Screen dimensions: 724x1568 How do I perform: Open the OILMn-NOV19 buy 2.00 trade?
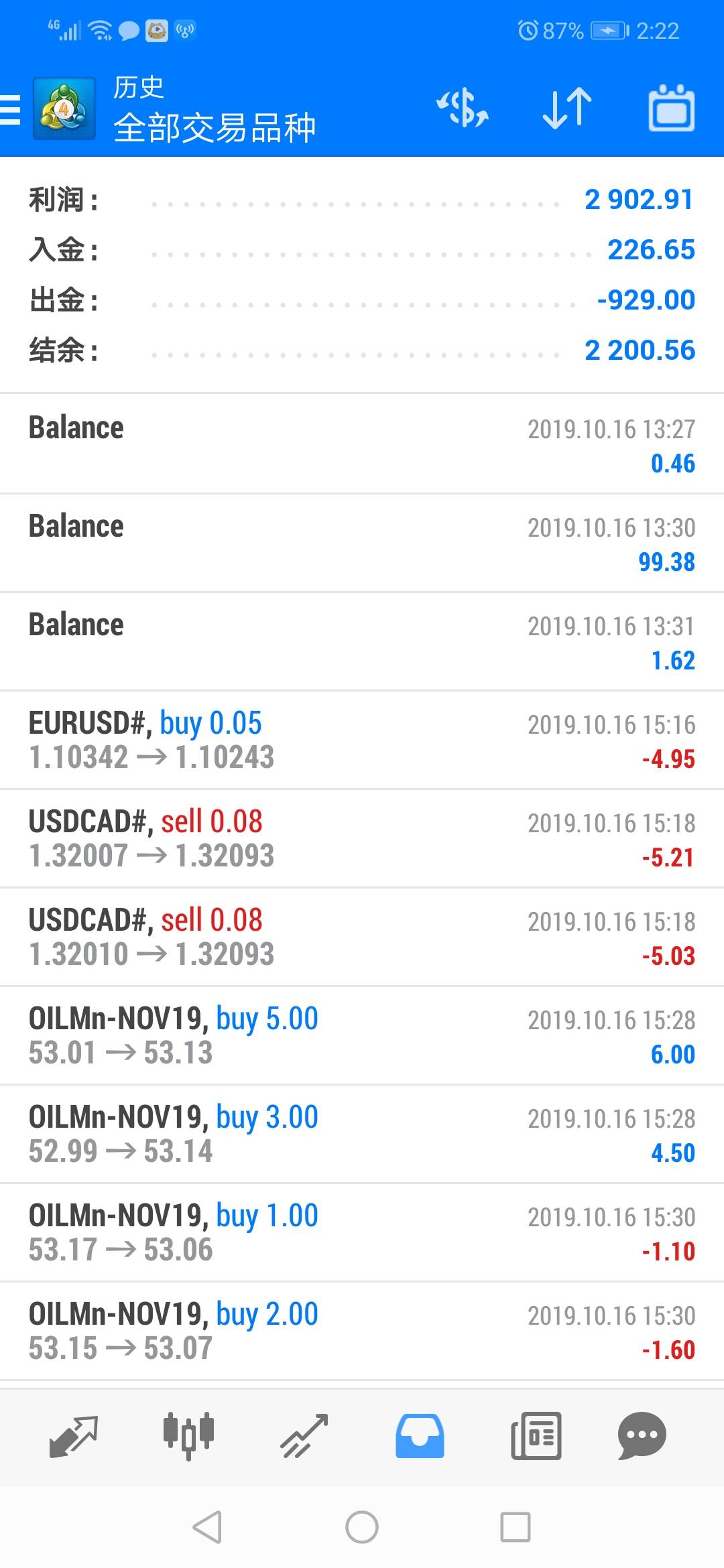coord(362,1331)
